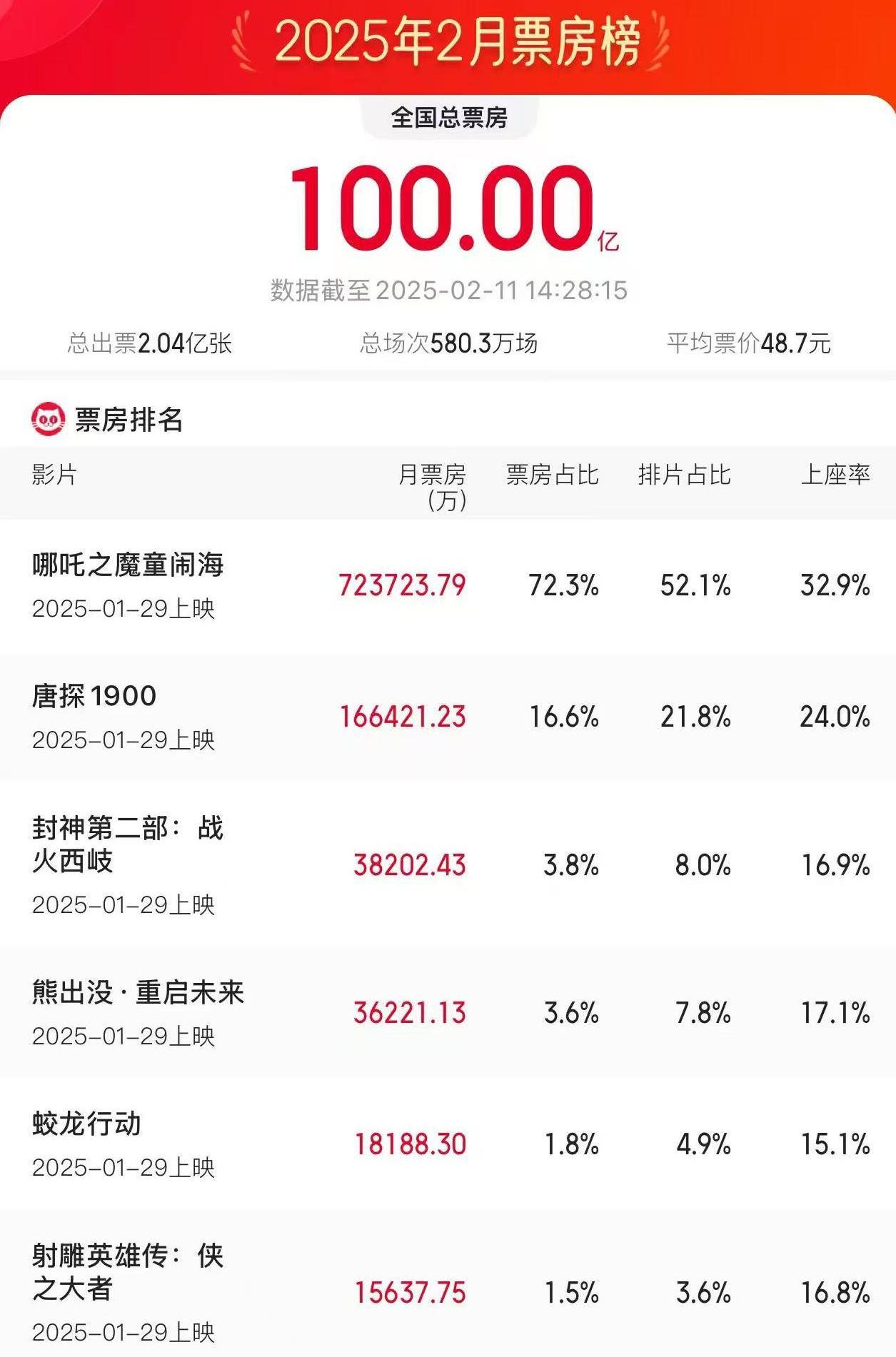Click the left laurel decoration beside the title

(x=243, y=41)
